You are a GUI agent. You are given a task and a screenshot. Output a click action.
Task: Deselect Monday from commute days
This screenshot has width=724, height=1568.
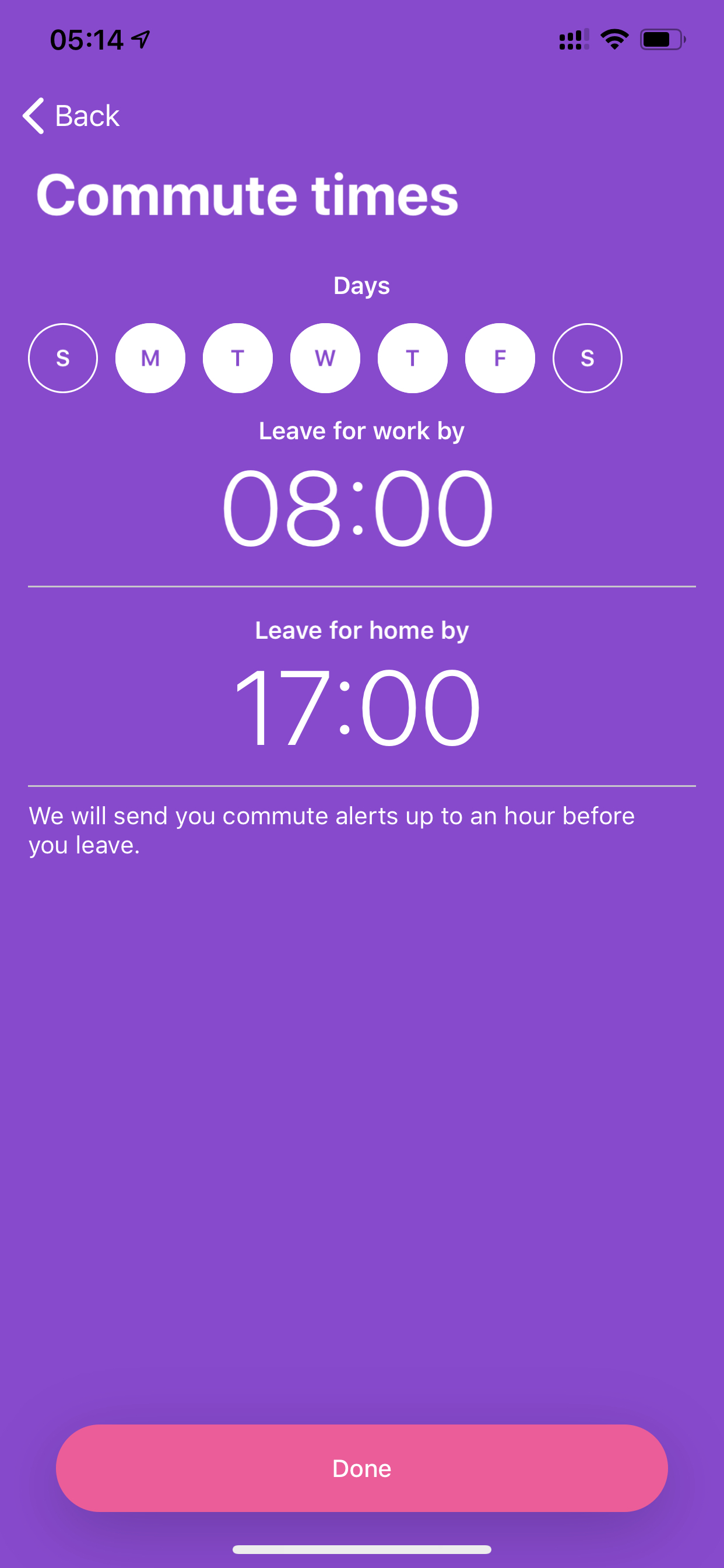point(150,358)
